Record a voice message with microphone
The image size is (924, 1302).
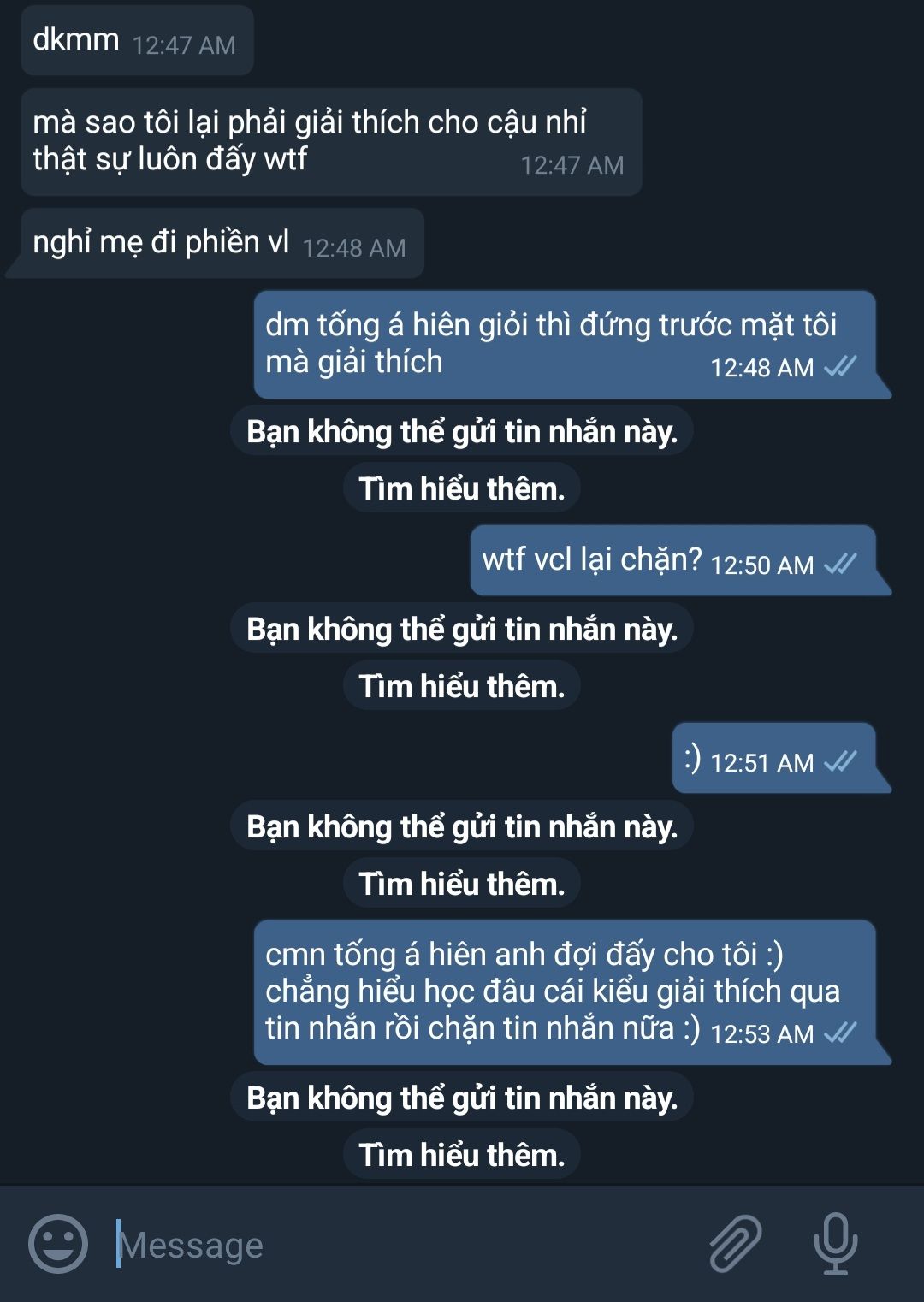(x=835, y=1243)
